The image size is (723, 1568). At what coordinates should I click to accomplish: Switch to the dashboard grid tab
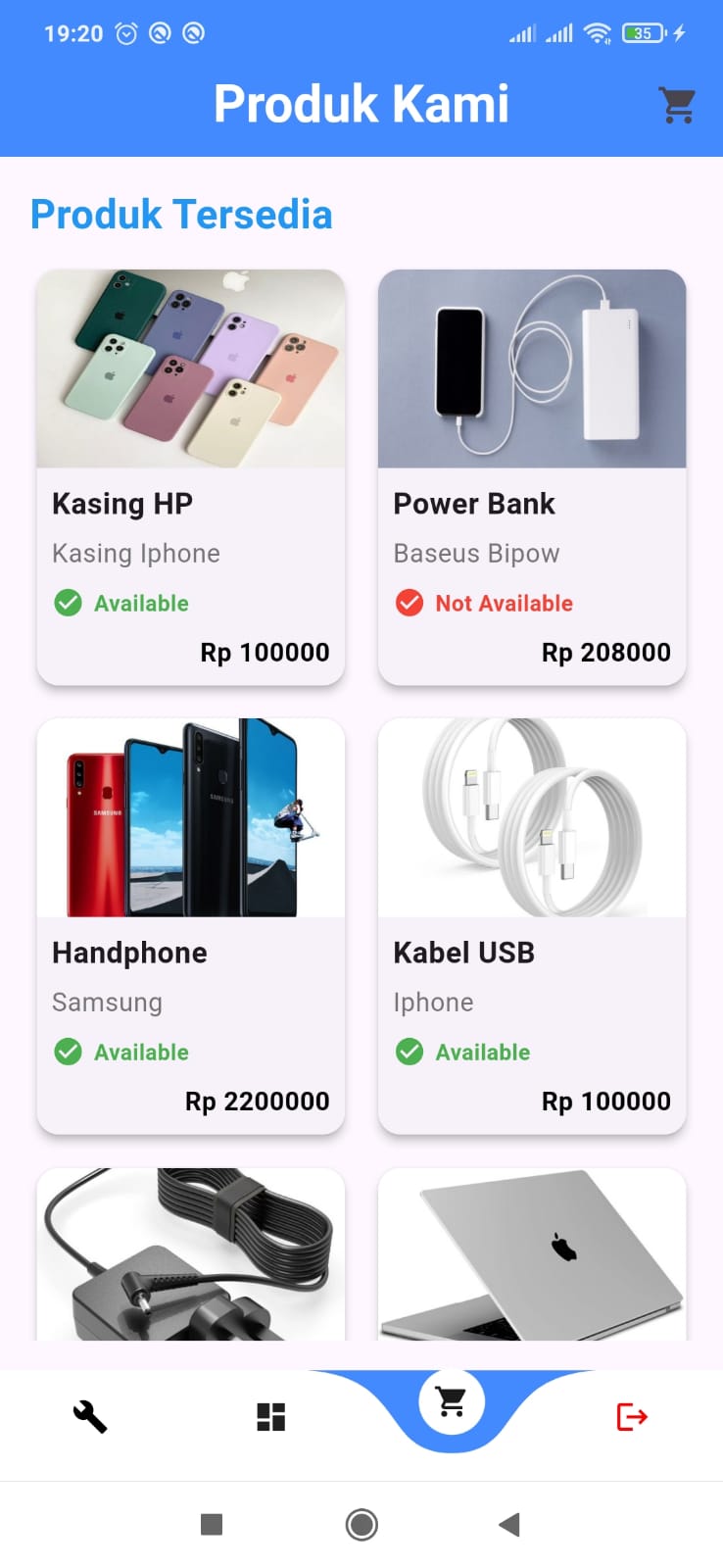point(270,1416)
